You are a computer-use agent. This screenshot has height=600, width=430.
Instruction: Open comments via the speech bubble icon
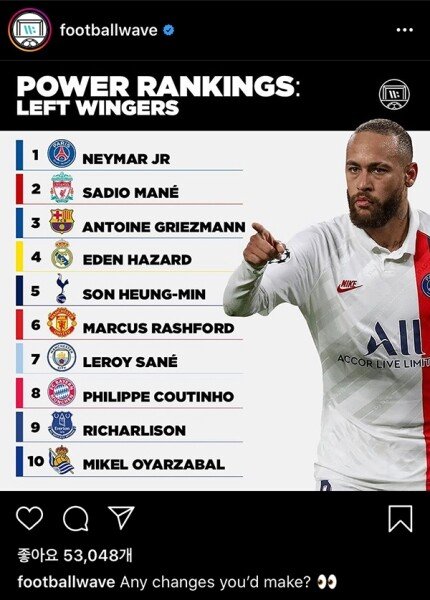click(x=76, y=518)
